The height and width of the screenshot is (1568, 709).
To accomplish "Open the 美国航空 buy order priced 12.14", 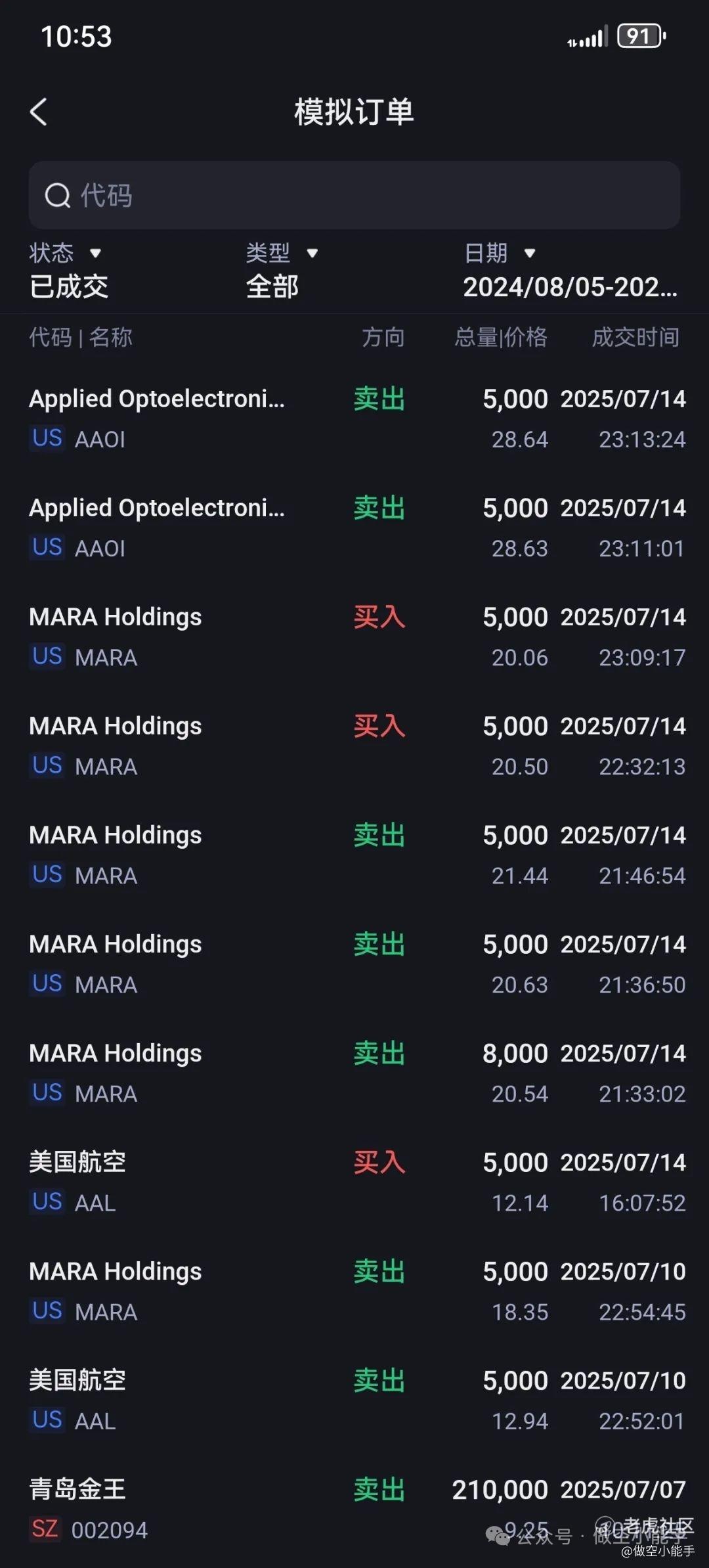I will pos(354,1182).
